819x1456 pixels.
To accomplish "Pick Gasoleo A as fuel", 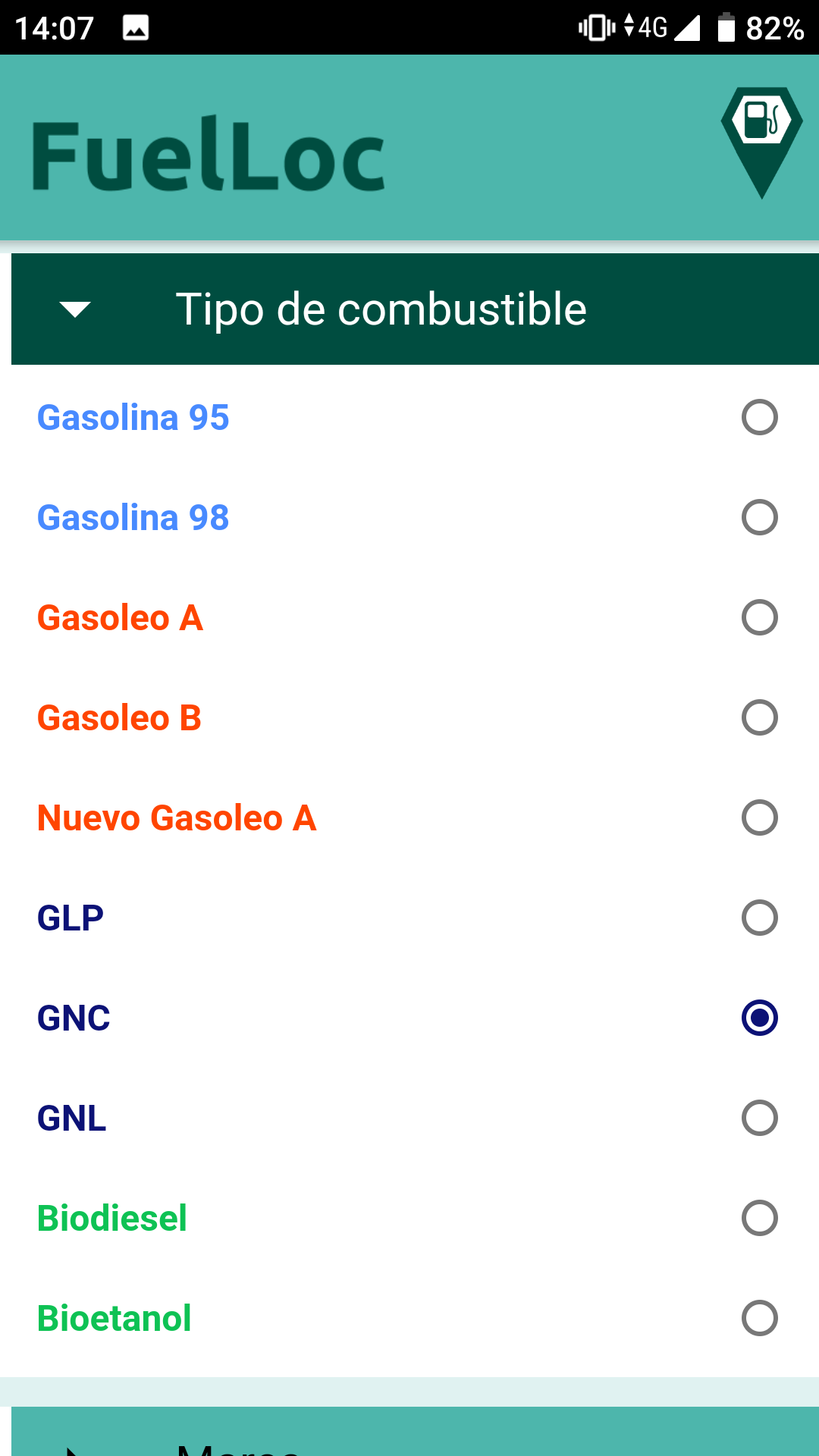I will click(409, 617).
